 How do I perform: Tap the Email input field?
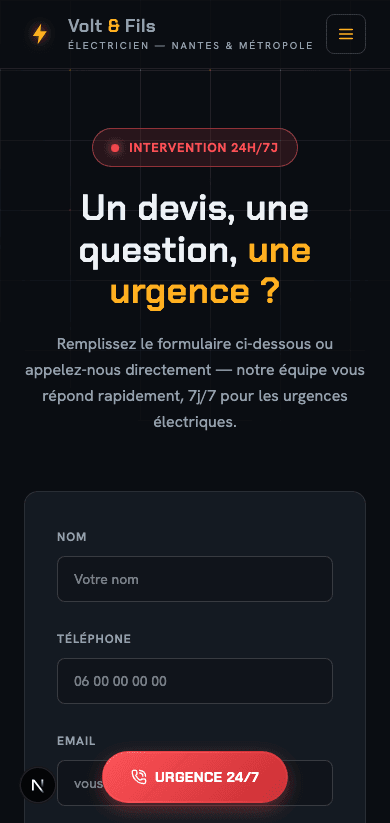click(x=195, y=783)
